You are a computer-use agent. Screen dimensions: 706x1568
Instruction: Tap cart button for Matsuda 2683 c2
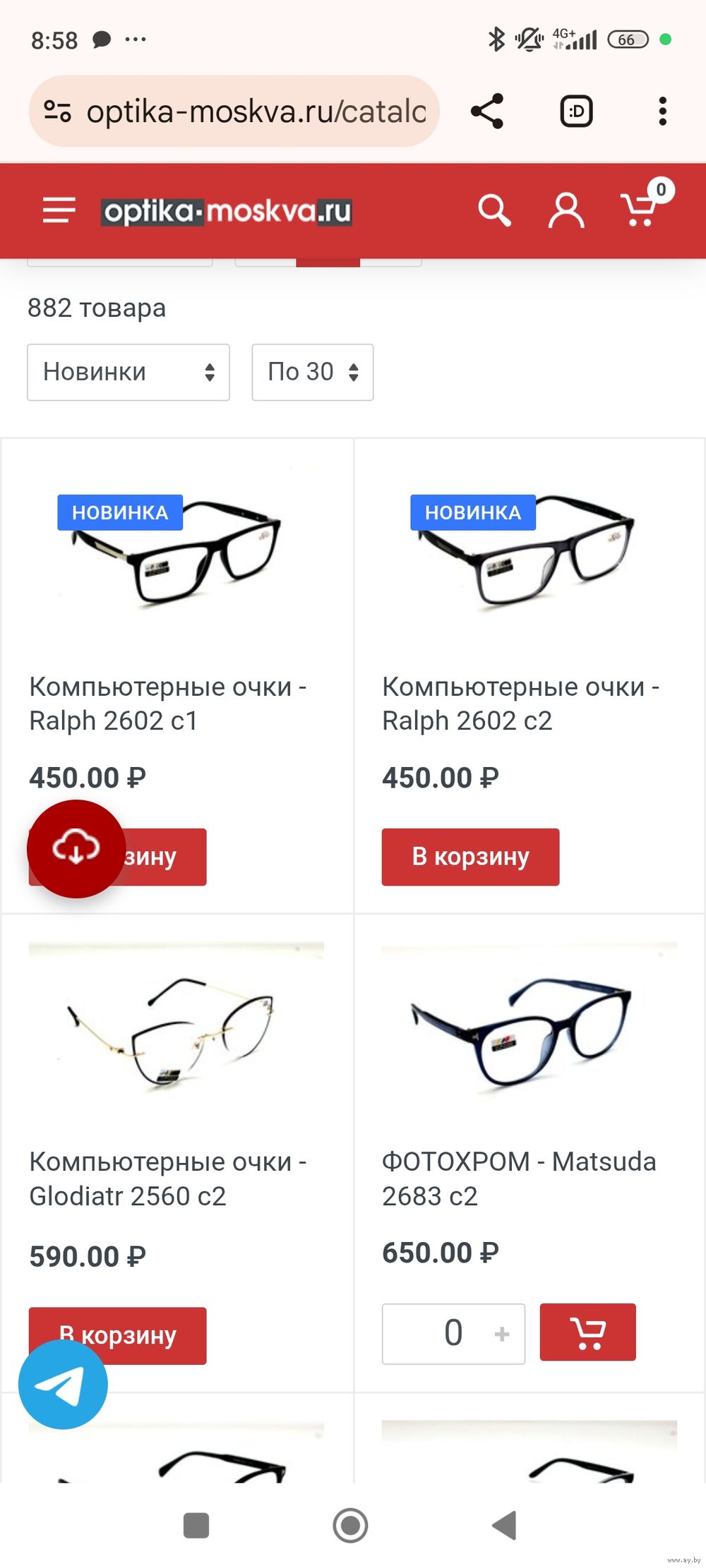click(587, 1332)
